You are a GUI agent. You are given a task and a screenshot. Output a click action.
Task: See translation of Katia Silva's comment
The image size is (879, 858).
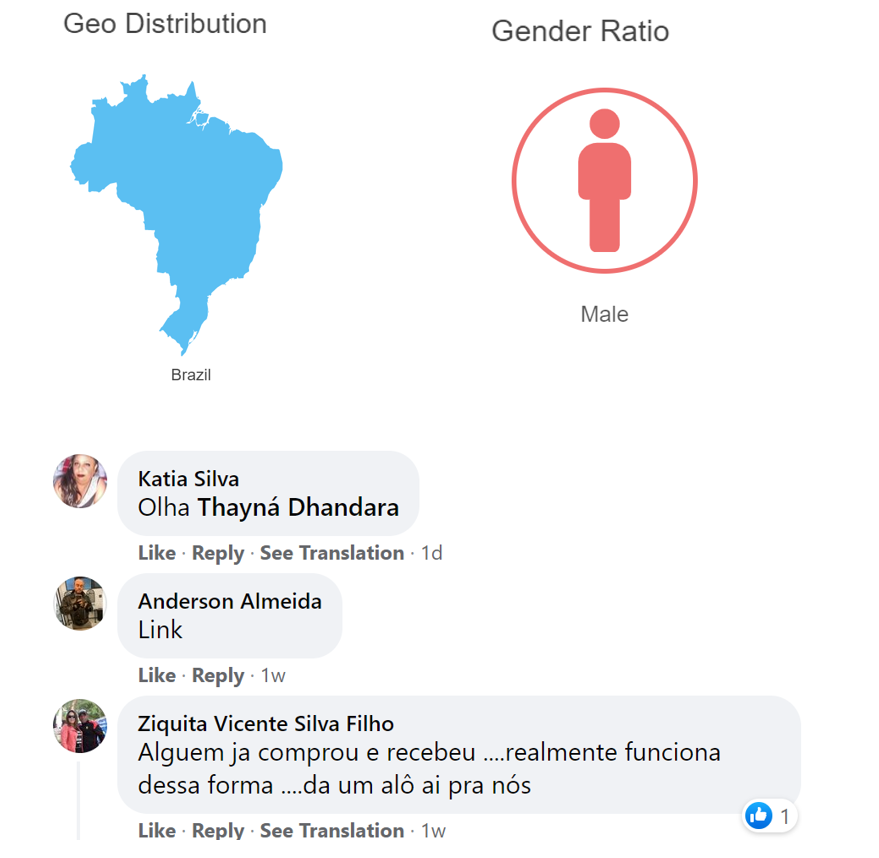332,553
